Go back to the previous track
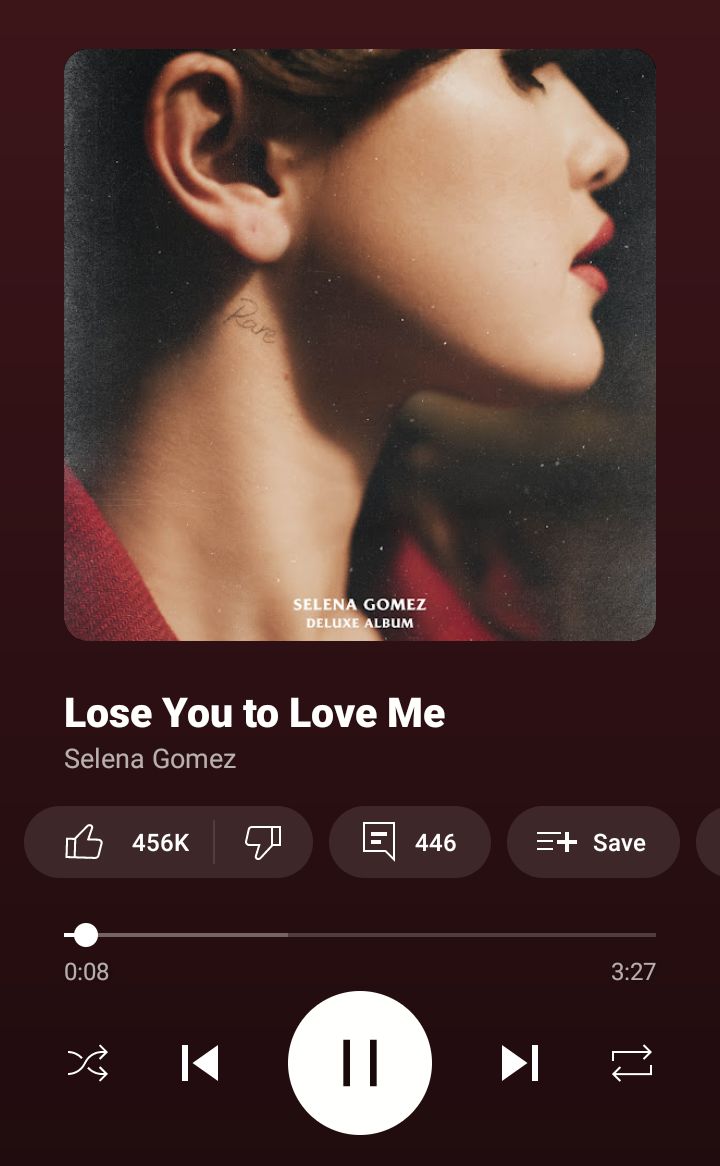 pos(200,1063)
